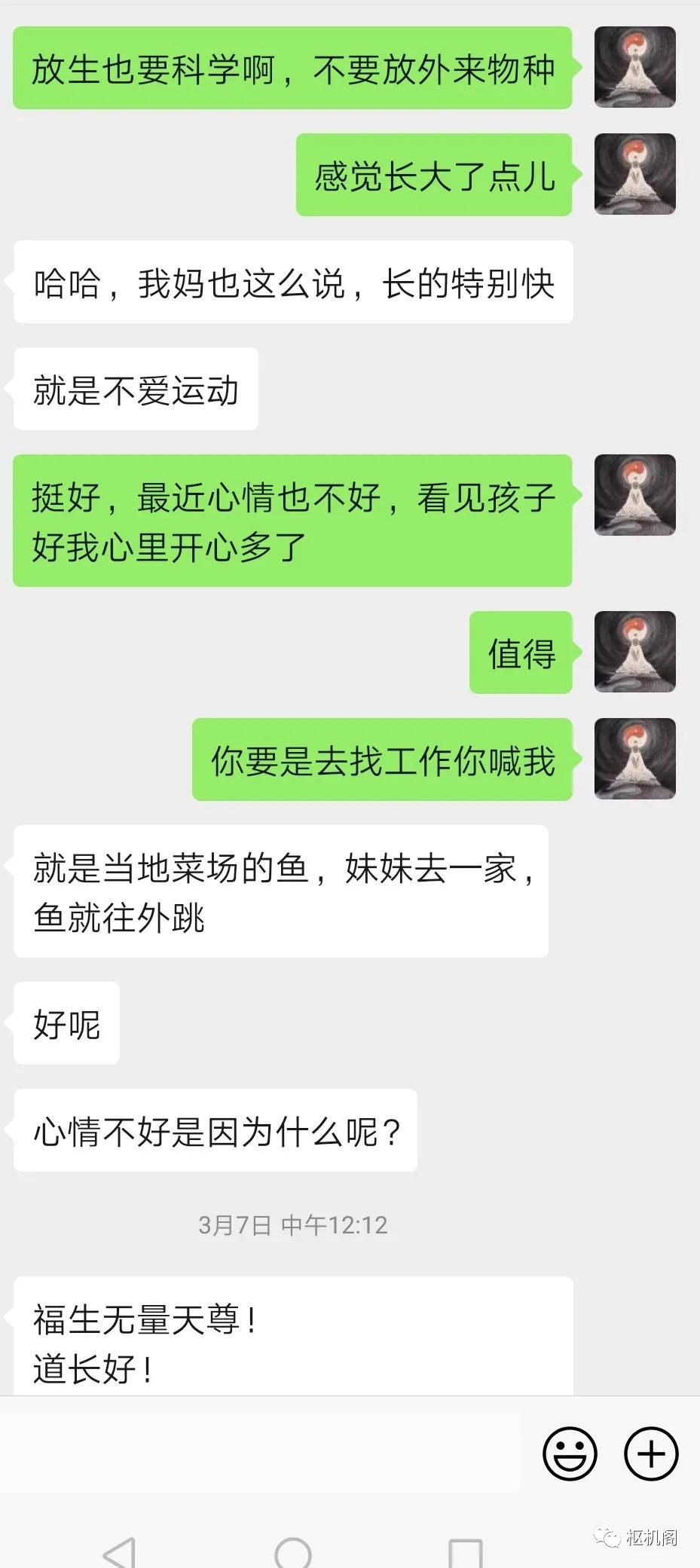Open the plus attachment menu

[651, 1453]
